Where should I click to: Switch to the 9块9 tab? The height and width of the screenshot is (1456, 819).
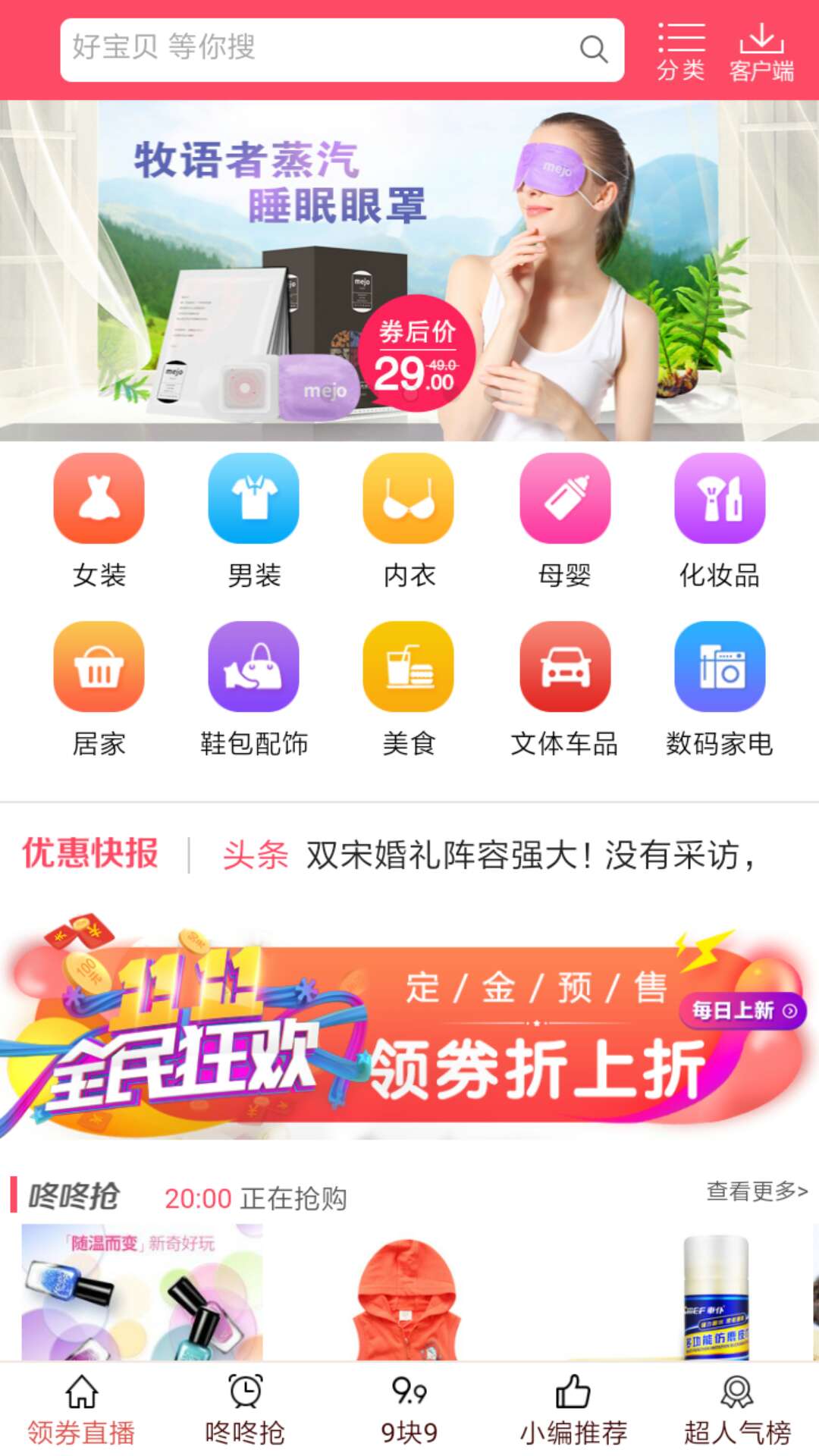(409, 1410)
